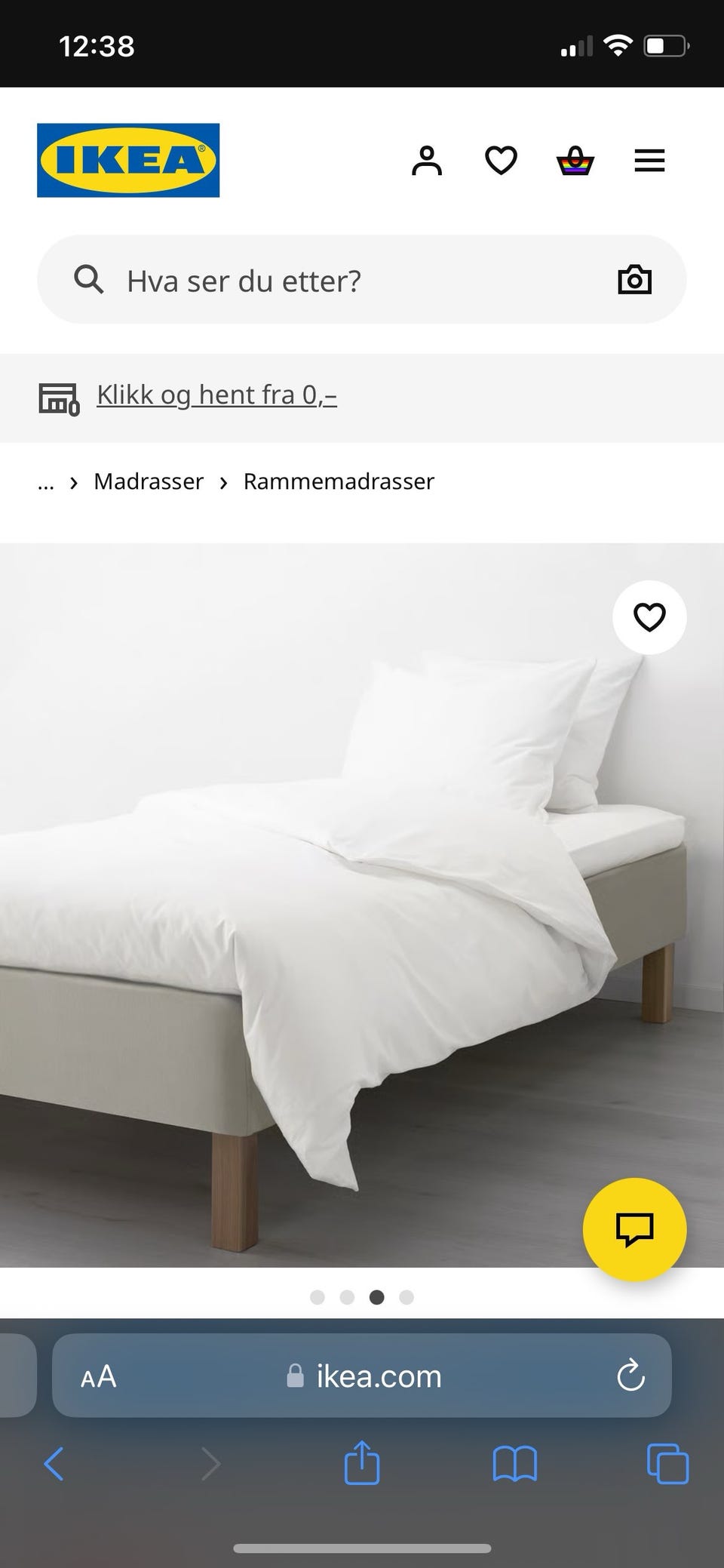The height and width of the screenshot is (1568, 724).
Task: Select the third carousel dot
Action: (x=377, y=1297)
